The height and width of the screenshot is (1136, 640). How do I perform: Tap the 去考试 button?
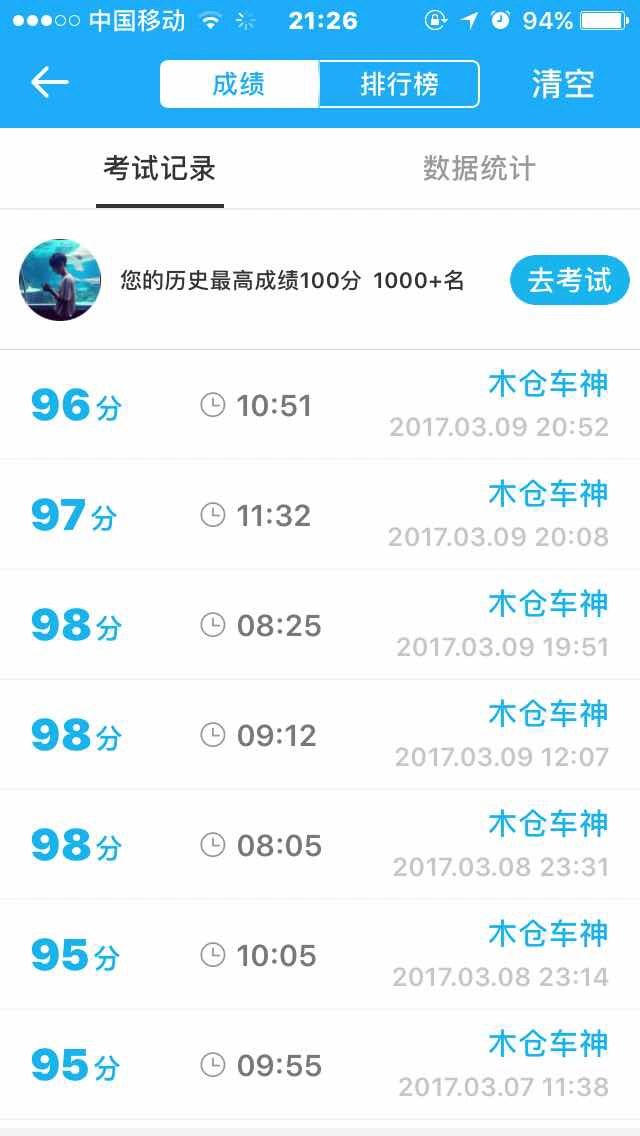pos(570,280)
